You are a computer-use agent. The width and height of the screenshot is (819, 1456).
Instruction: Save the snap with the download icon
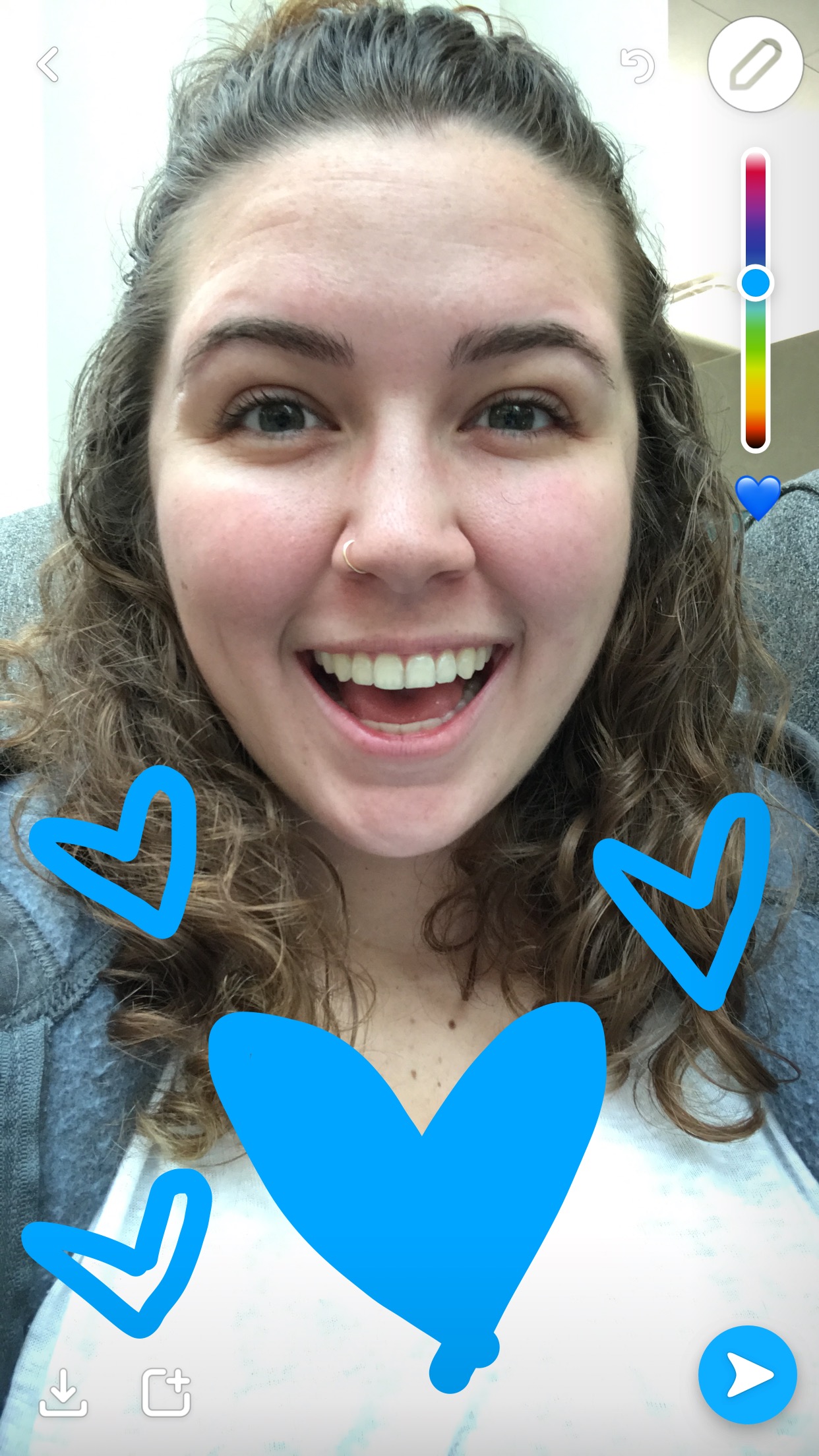point(63,1391)
